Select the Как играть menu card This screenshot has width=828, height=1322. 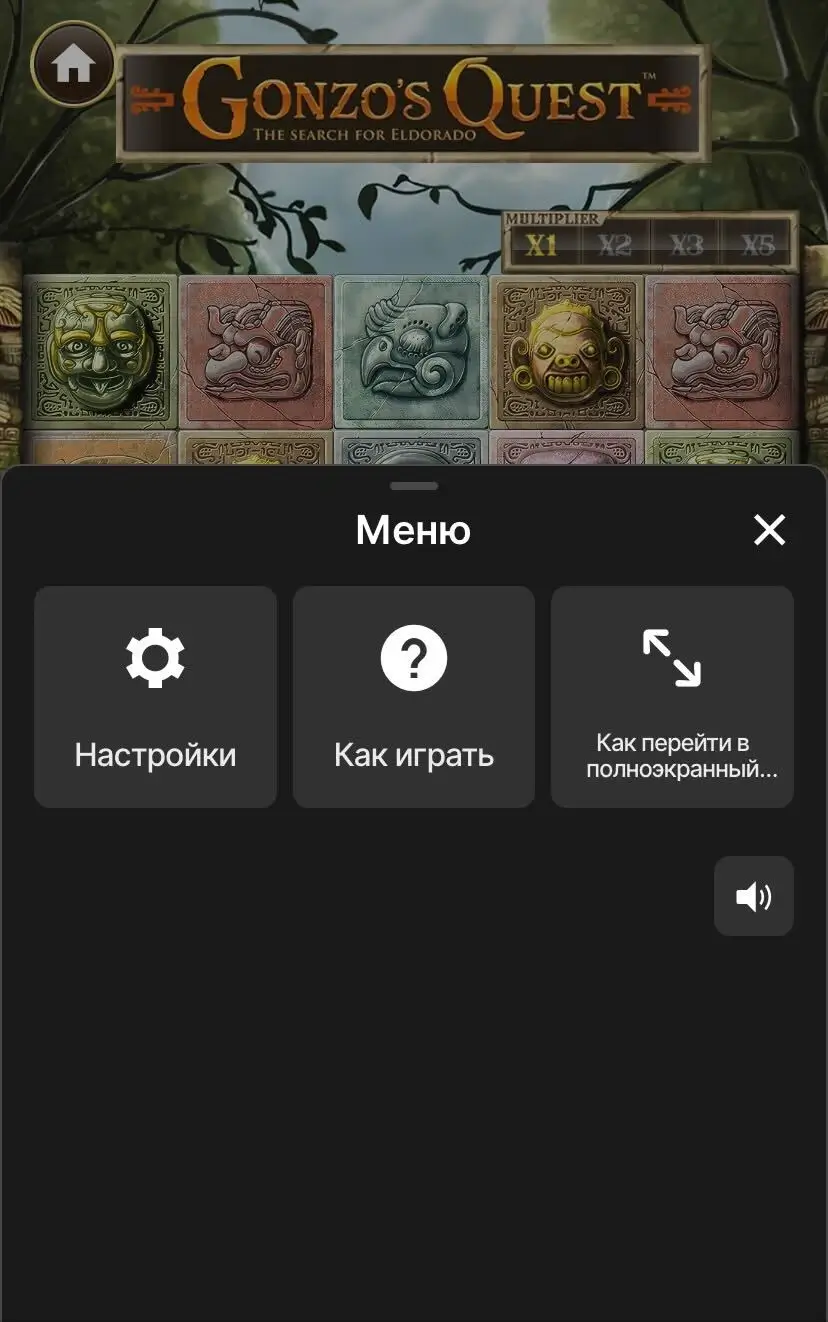click(x=413, y=697)
